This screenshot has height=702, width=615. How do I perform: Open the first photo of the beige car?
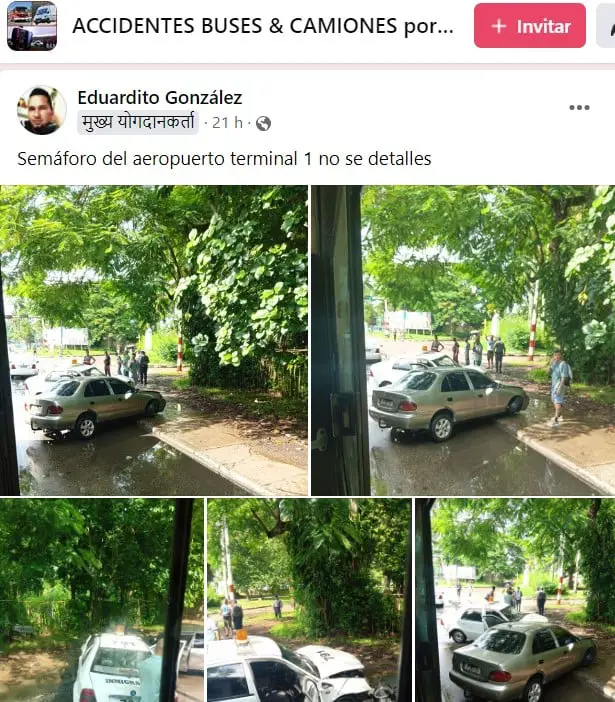pyautogui.click(x=154, y=340)
